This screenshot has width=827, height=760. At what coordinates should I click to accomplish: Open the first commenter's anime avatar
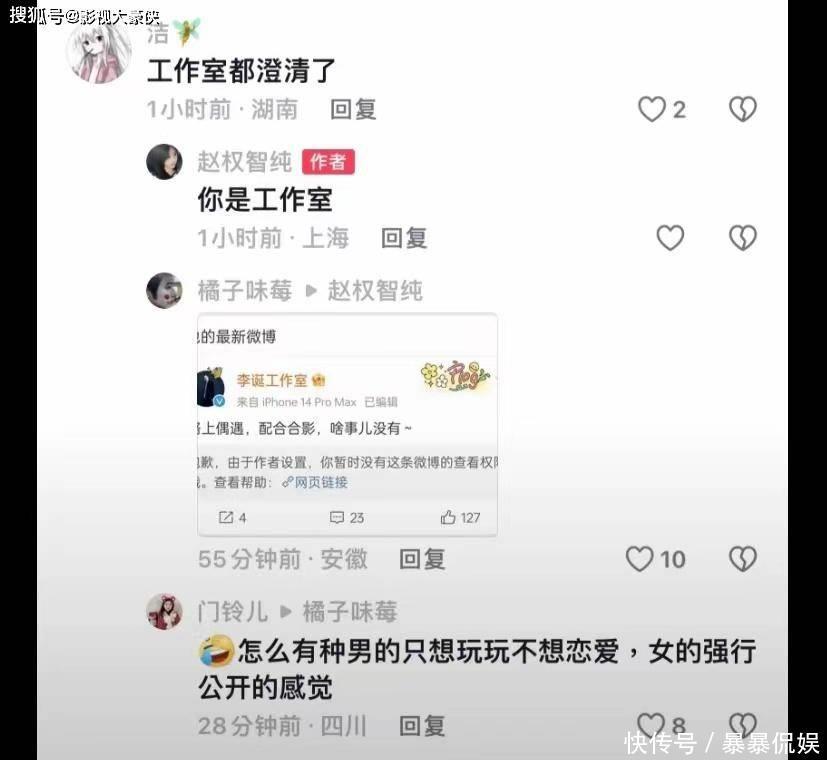tap(99, 51)
